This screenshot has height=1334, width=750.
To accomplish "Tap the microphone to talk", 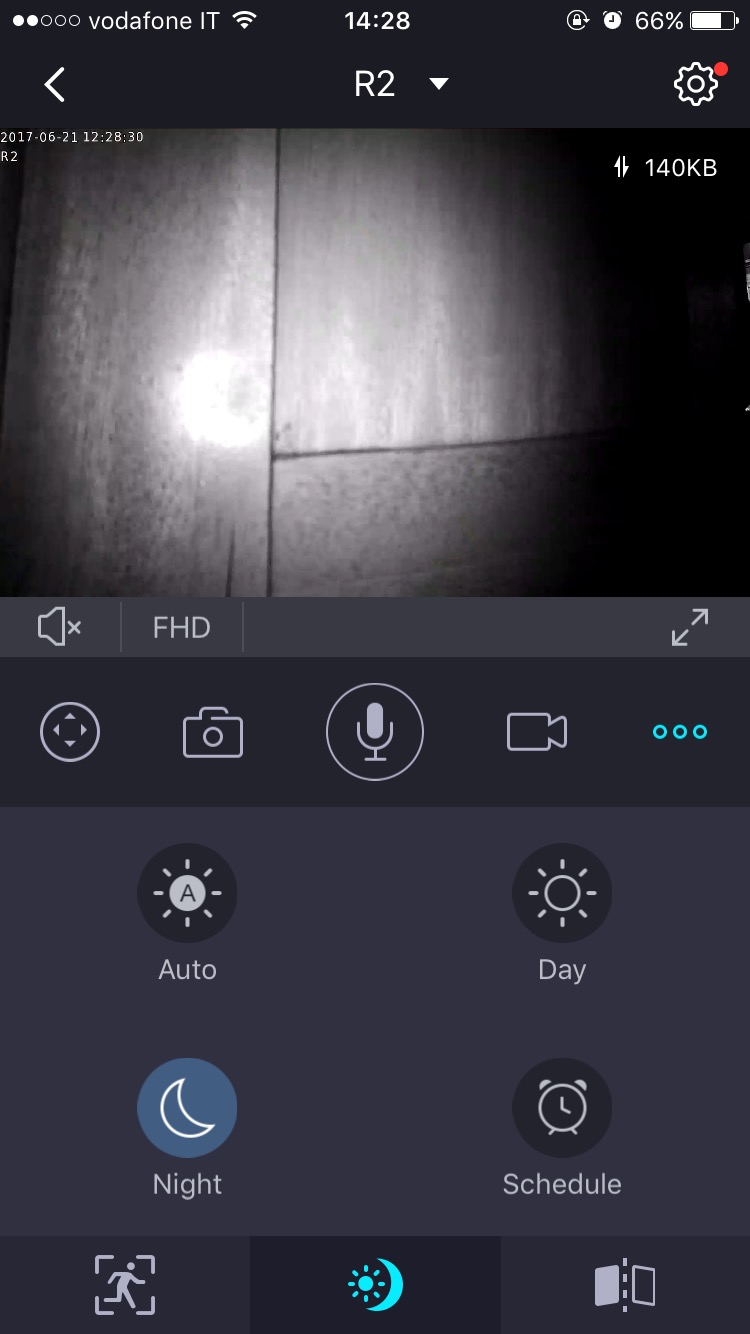I will click(x=375, y=733).
